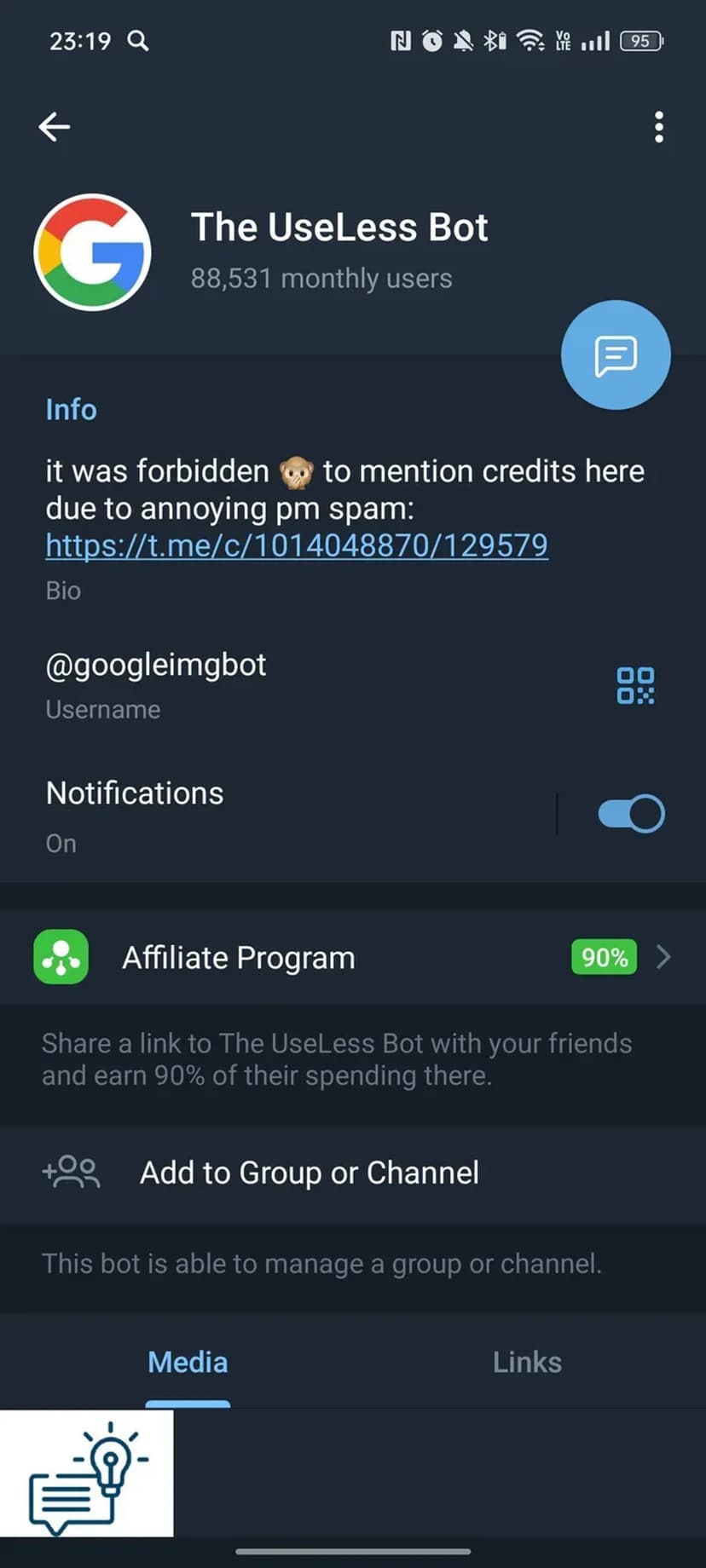Go back using the arrow icon
Screen dimensions: 706x1568
click(x=55, y=127)
